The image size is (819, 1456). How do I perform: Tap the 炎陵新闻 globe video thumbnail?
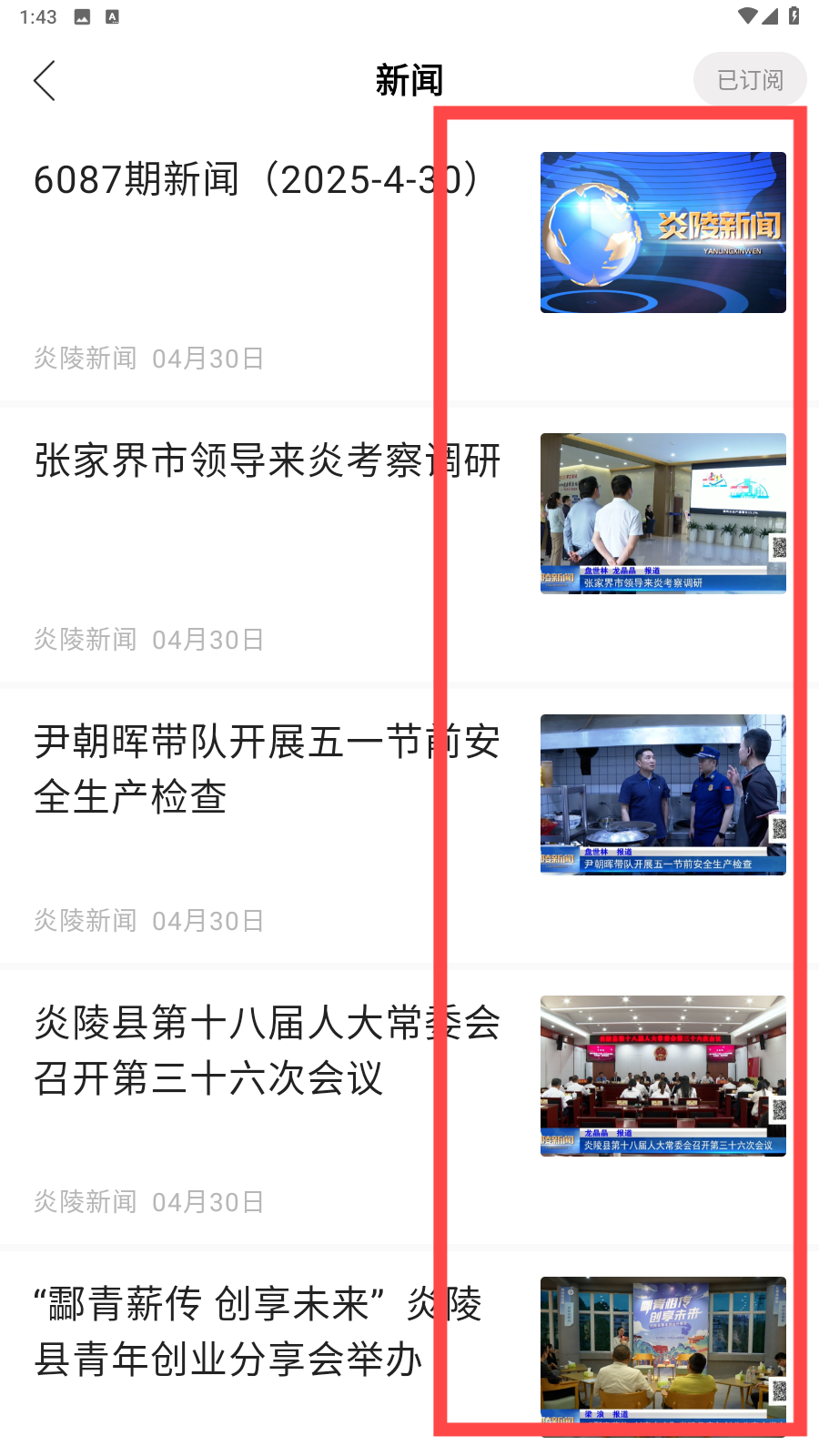[x=662, y=233]
